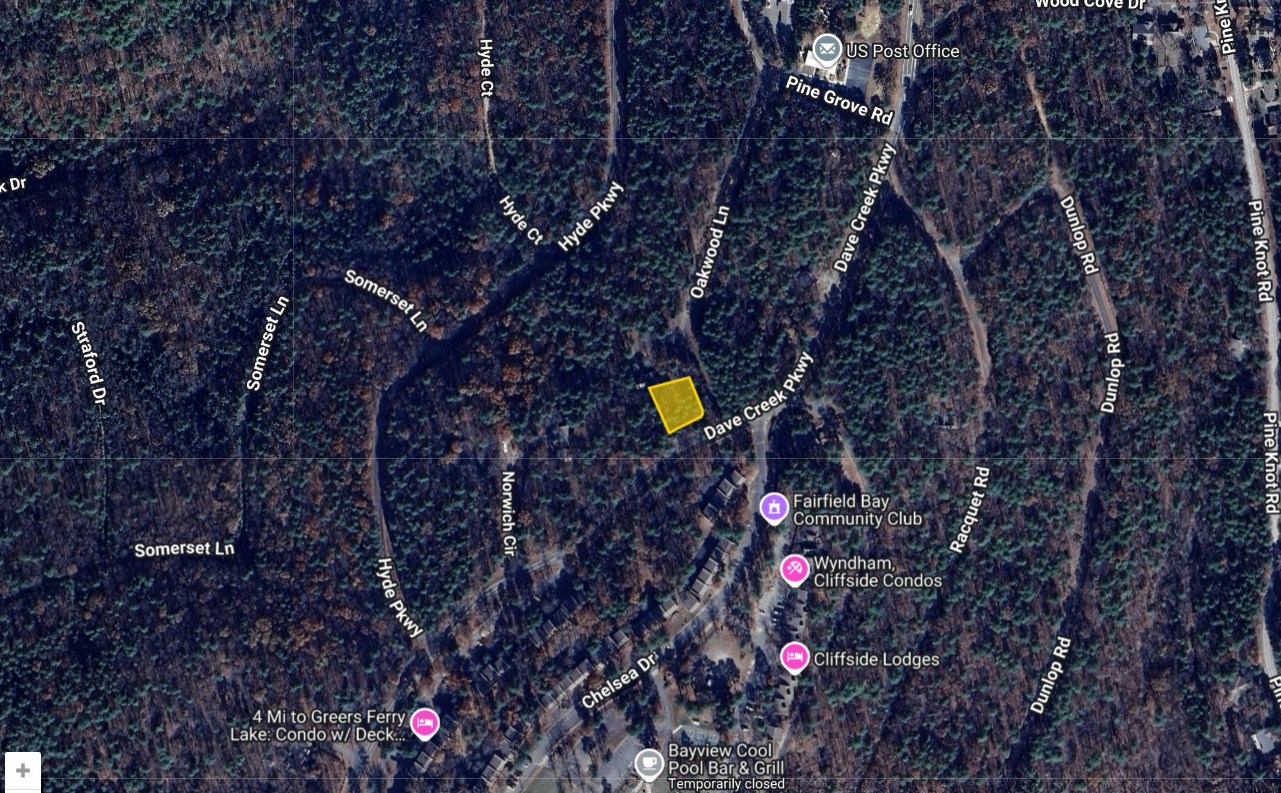Select Fairfield Bay Community Club pin
Screen dimensions: 1281x793
tap(773, 508)
